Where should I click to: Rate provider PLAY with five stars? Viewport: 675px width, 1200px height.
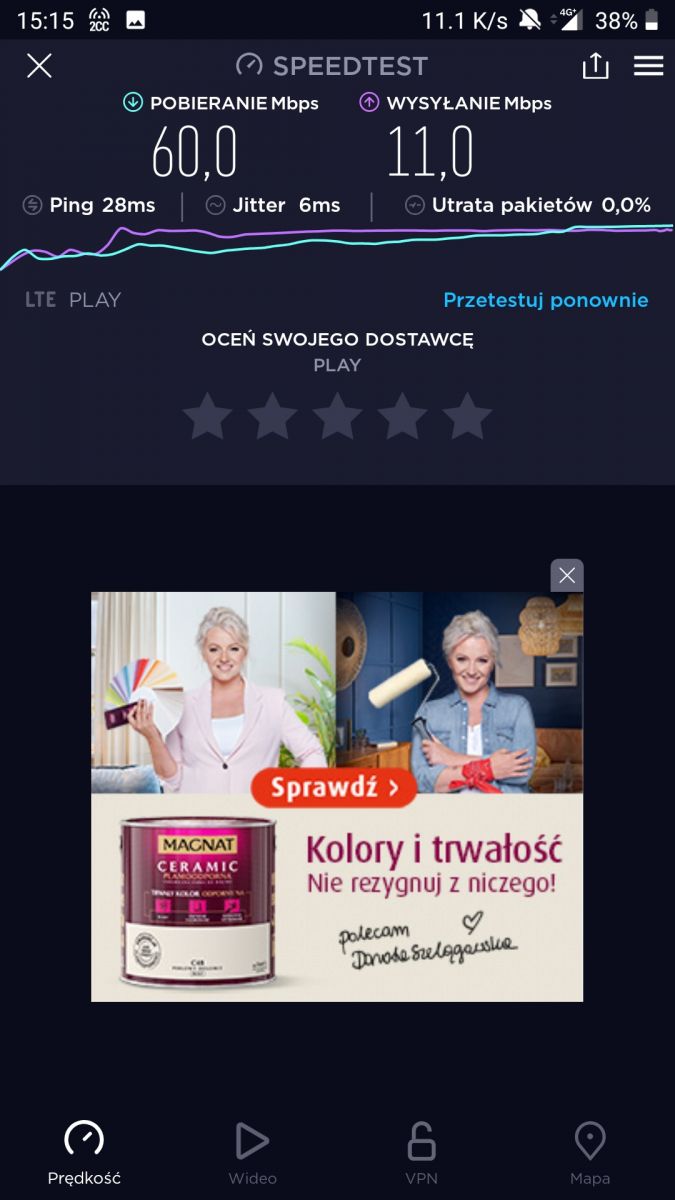pos(467,416)
